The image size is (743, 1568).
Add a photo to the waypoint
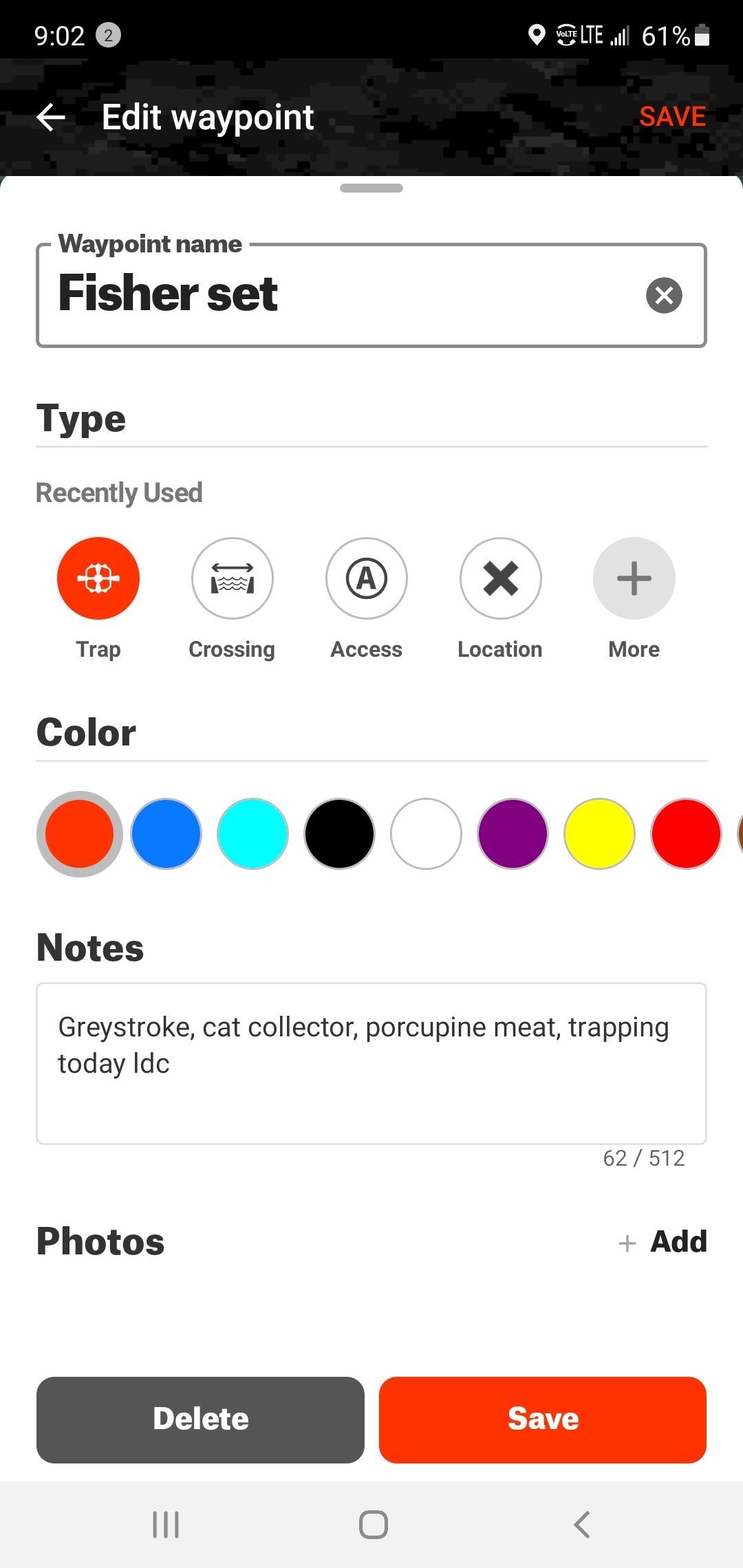(x=663, y=1242)
